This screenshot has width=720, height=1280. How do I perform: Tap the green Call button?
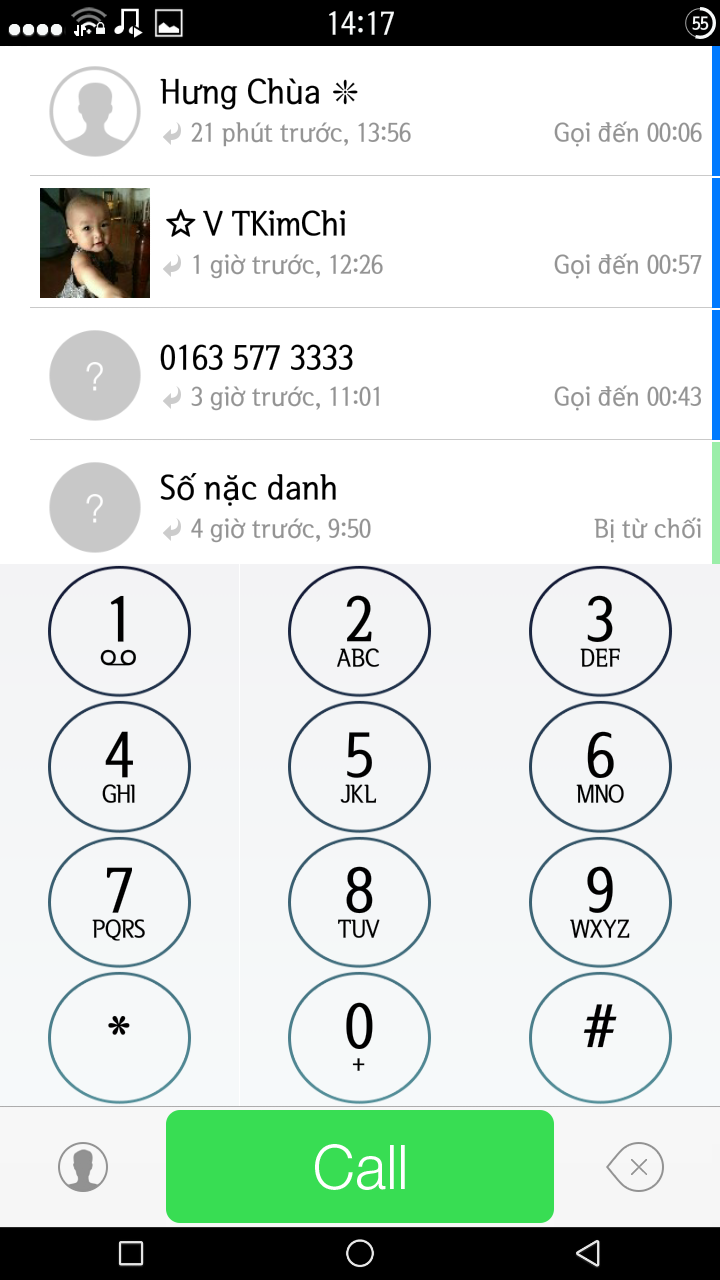[360, 1166]
